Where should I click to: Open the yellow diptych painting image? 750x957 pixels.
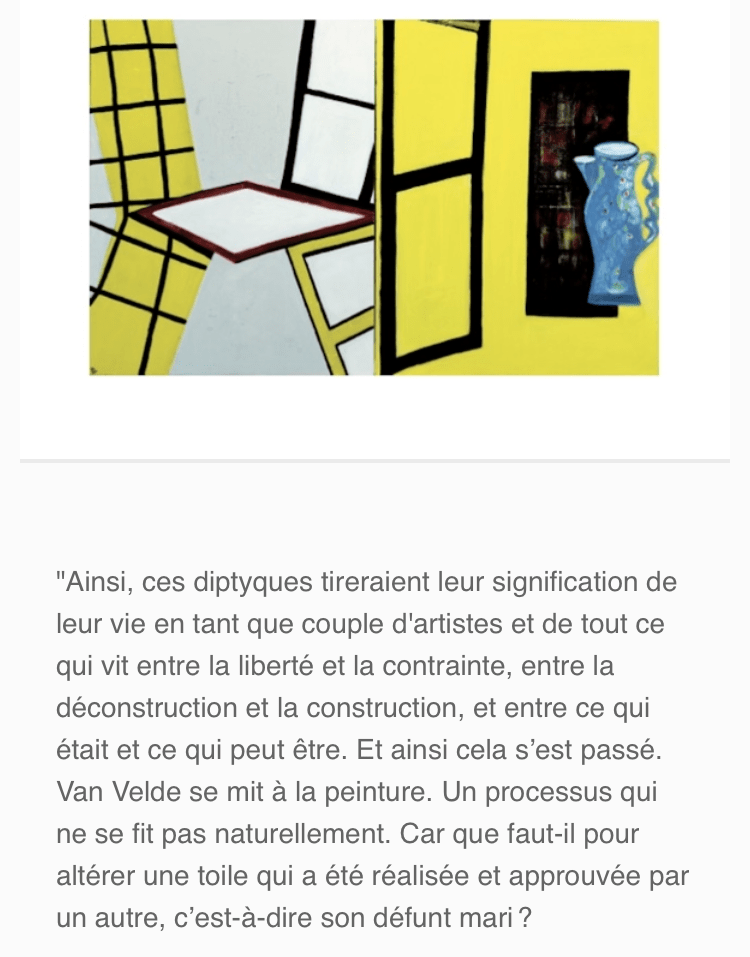point(374,197)
